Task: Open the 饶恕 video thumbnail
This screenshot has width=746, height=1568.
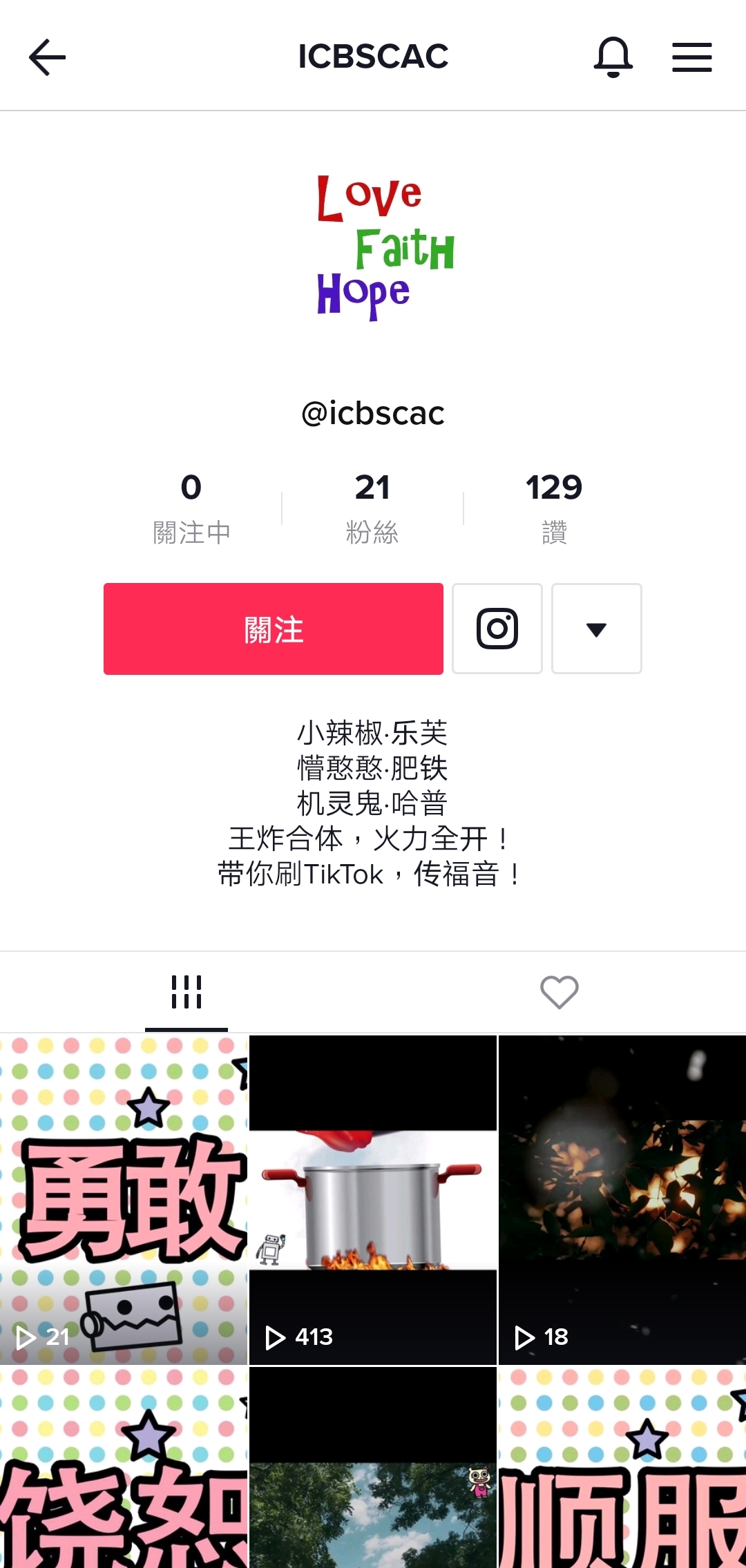Action: (x=124, y=1468)
